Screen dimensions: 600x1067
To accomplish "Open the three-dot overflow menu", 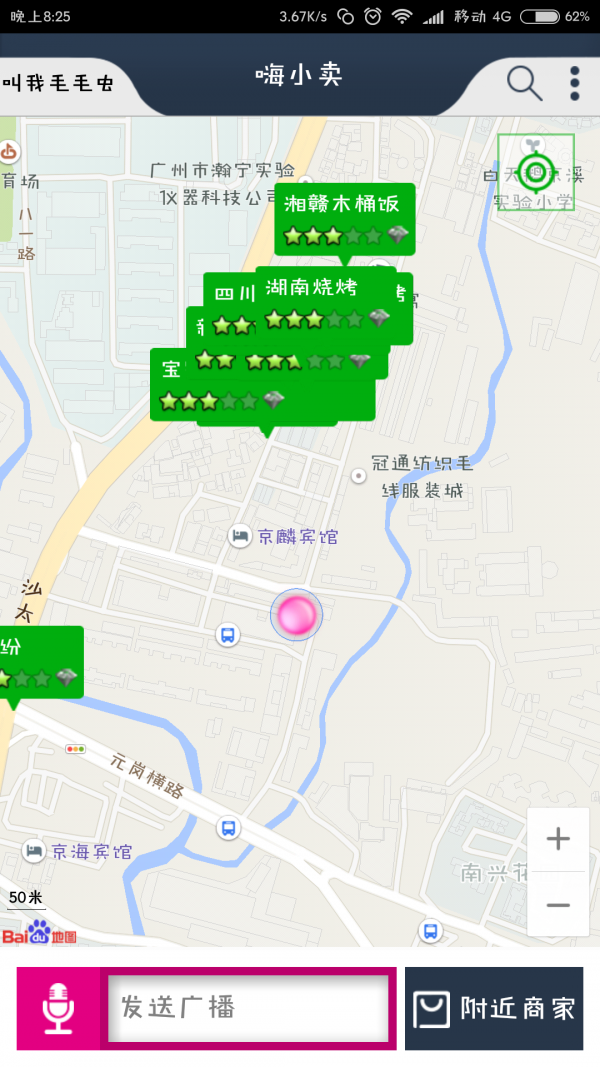I will [x=575, y=83].
